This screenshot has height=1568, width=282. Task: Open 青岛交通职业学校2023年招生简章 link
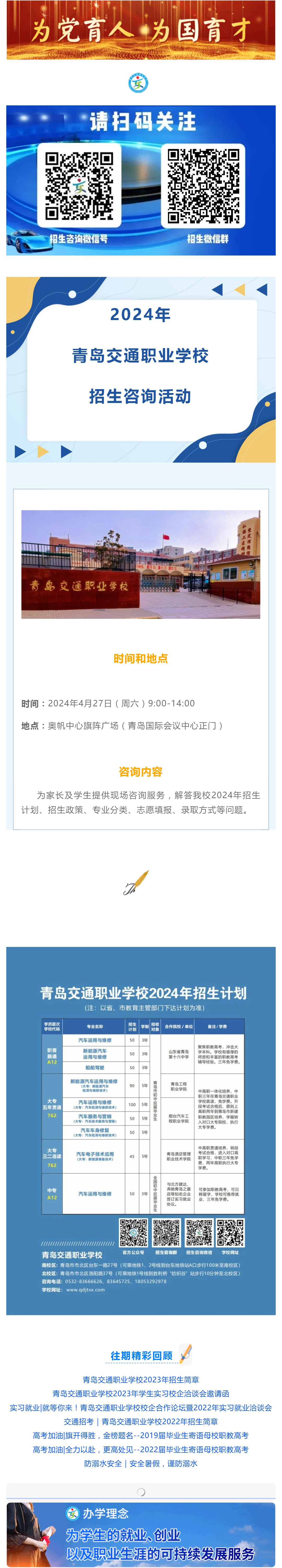(x=140, y=1379)
